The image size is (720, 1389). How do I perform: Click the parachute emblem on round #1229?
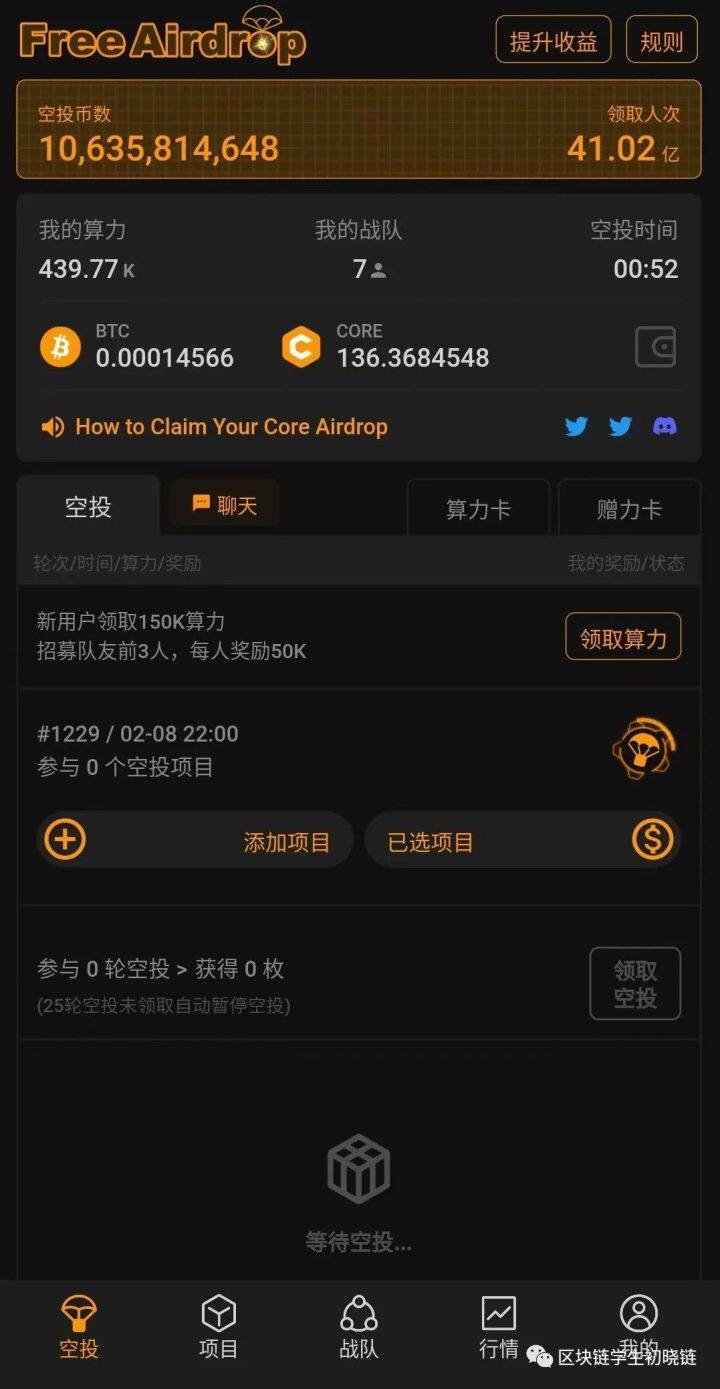click(641, 751)
